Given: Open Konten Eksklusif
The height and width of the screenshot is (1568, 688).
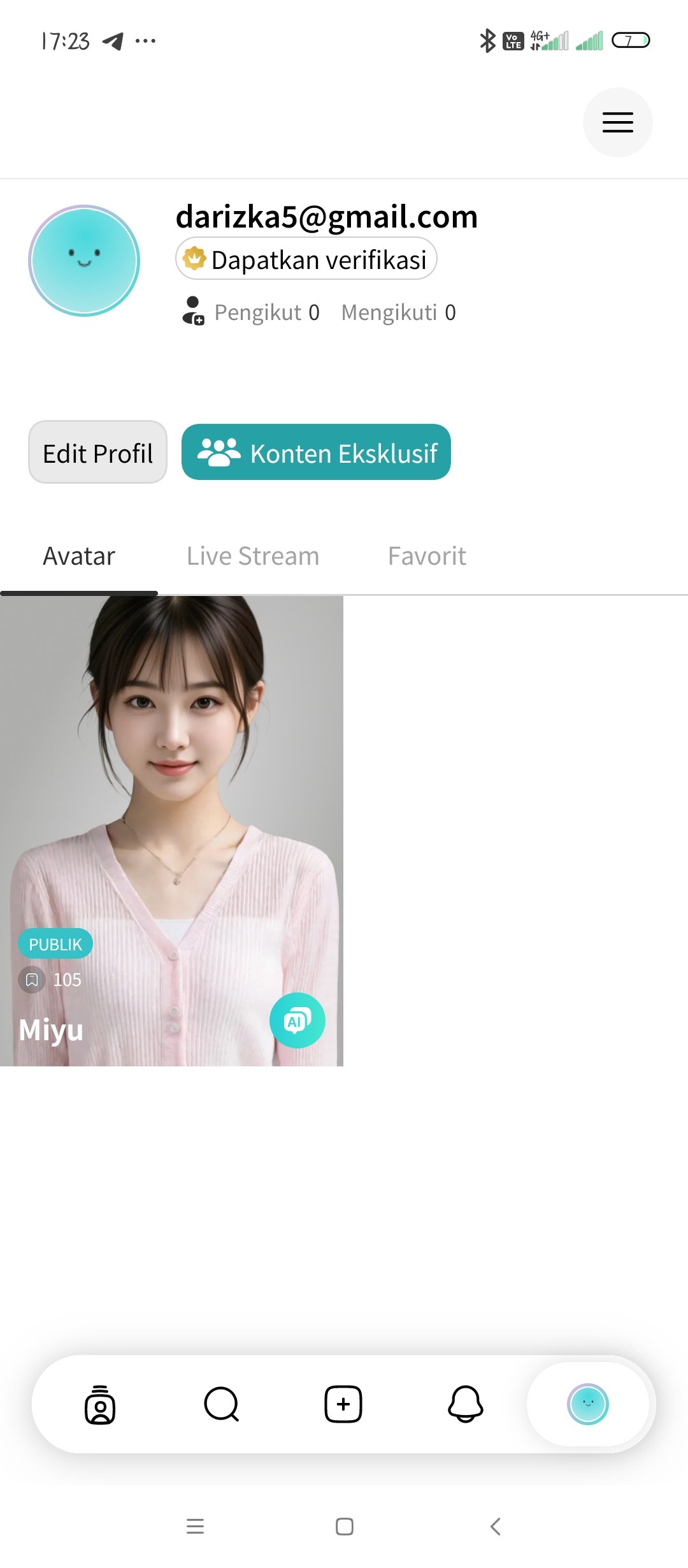Looking at the screenshot, I should pyautogui.click(x=316, y=453).
